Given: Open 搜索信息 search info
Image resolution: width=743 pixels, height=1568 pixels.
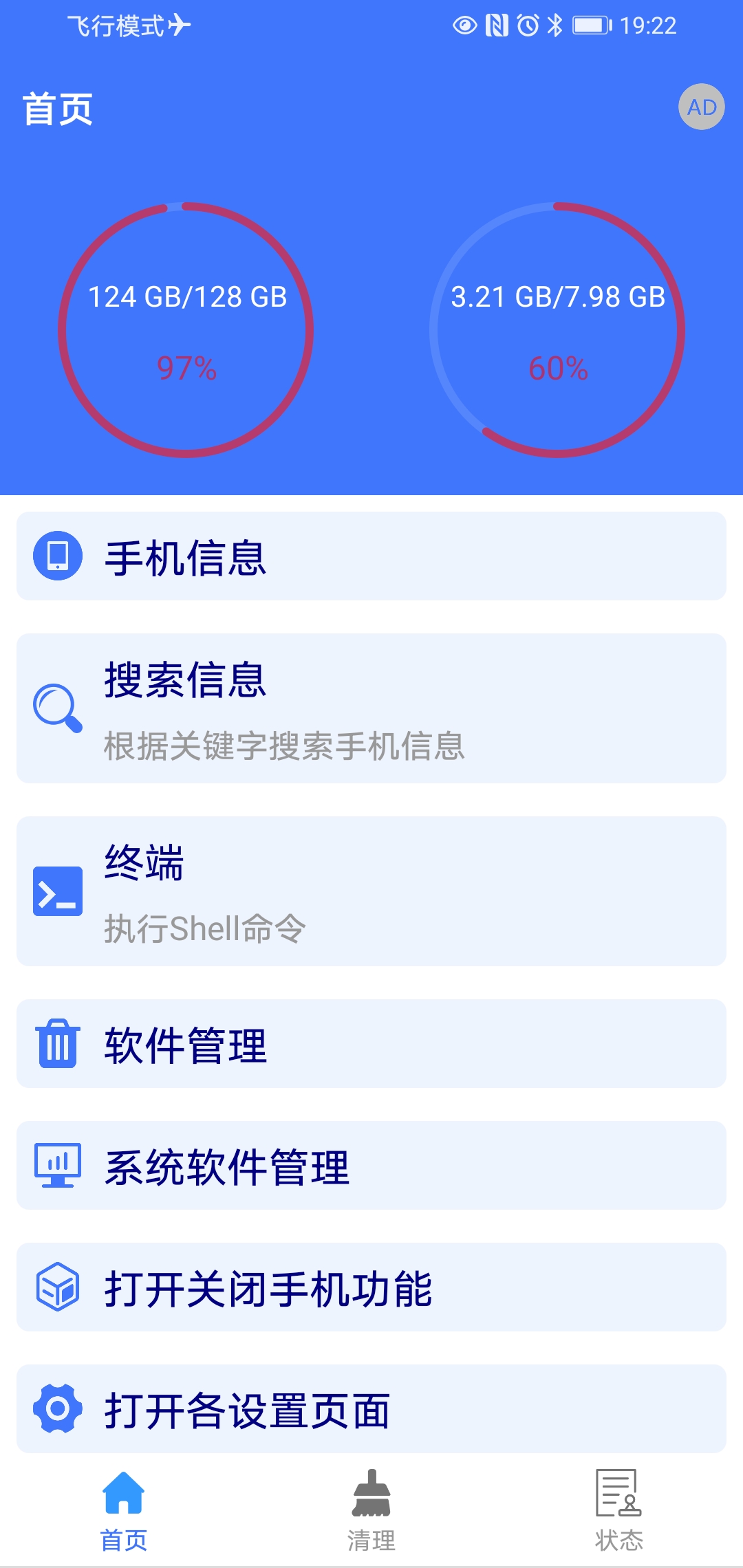Looking at the screenshot, I should pos(371,708).
